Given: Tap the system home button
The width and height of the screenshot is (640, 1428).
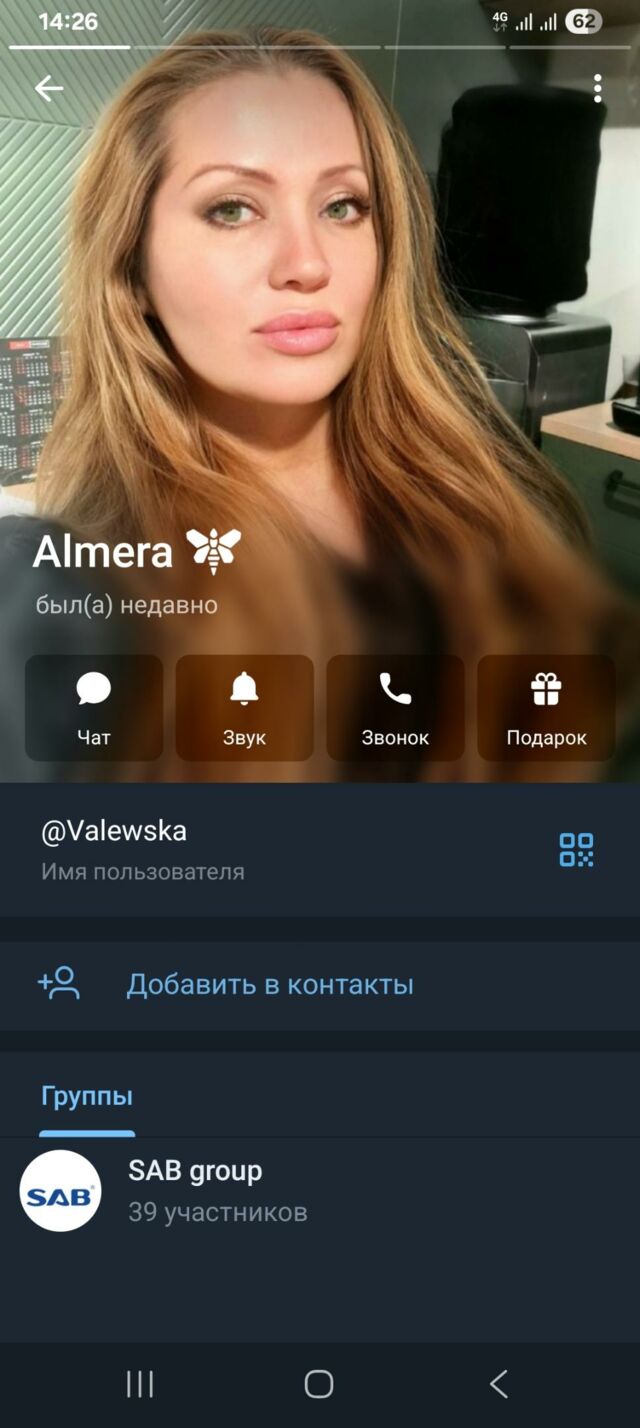Looking at the screenshot, I should click(319, 1384).
